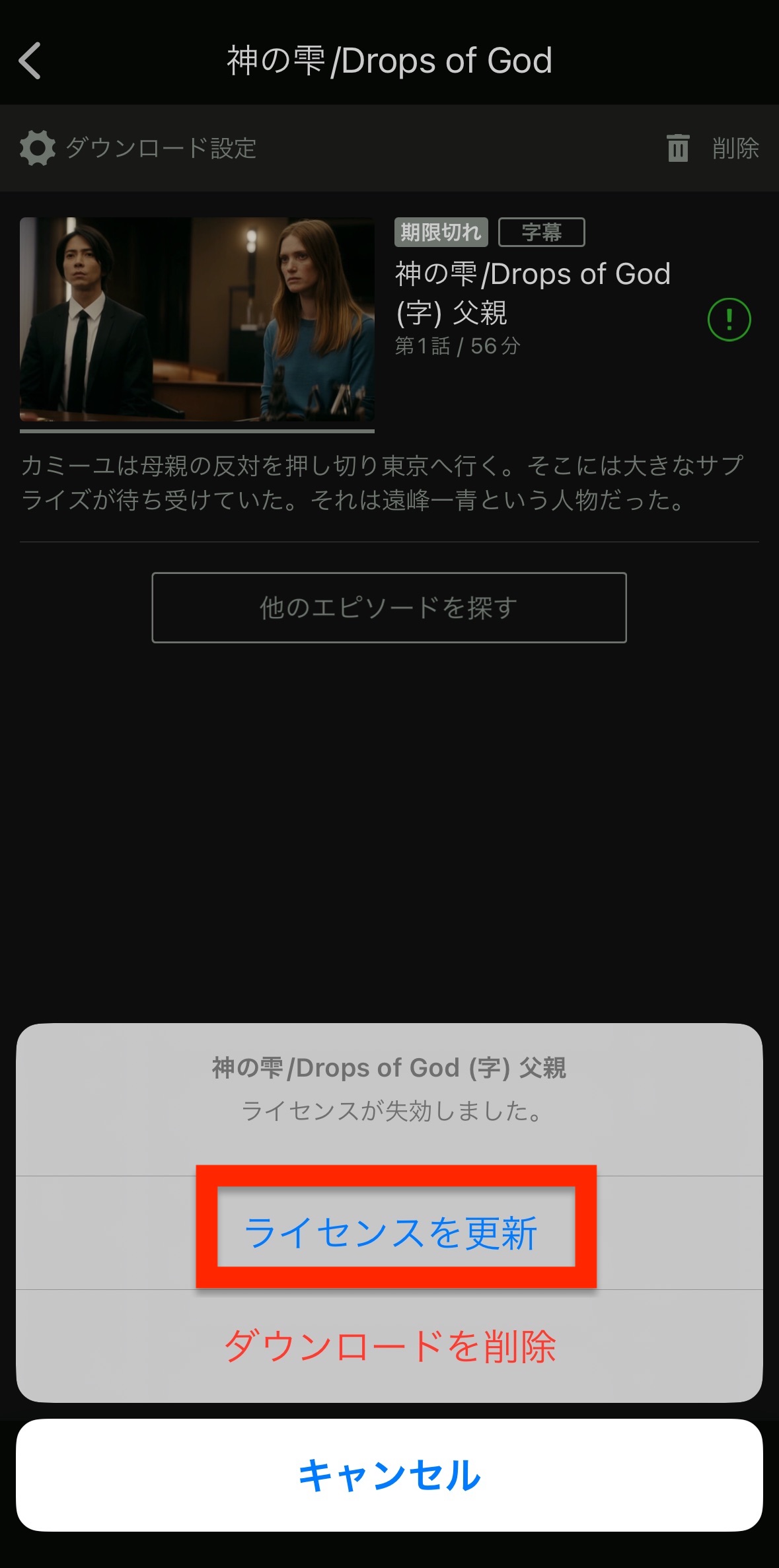
Task: Tap ライセンスを更新 to renew the license
Action: (390, 1232)
